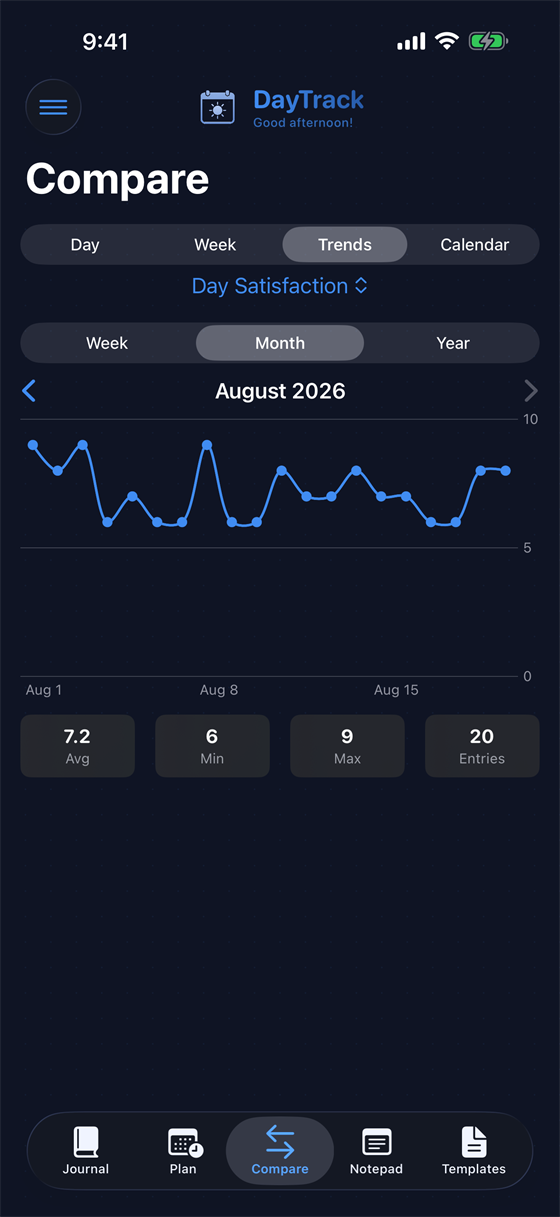560x1217 pixels.
Task: Open the Templates tab
Action: [x=474, y=1151]
